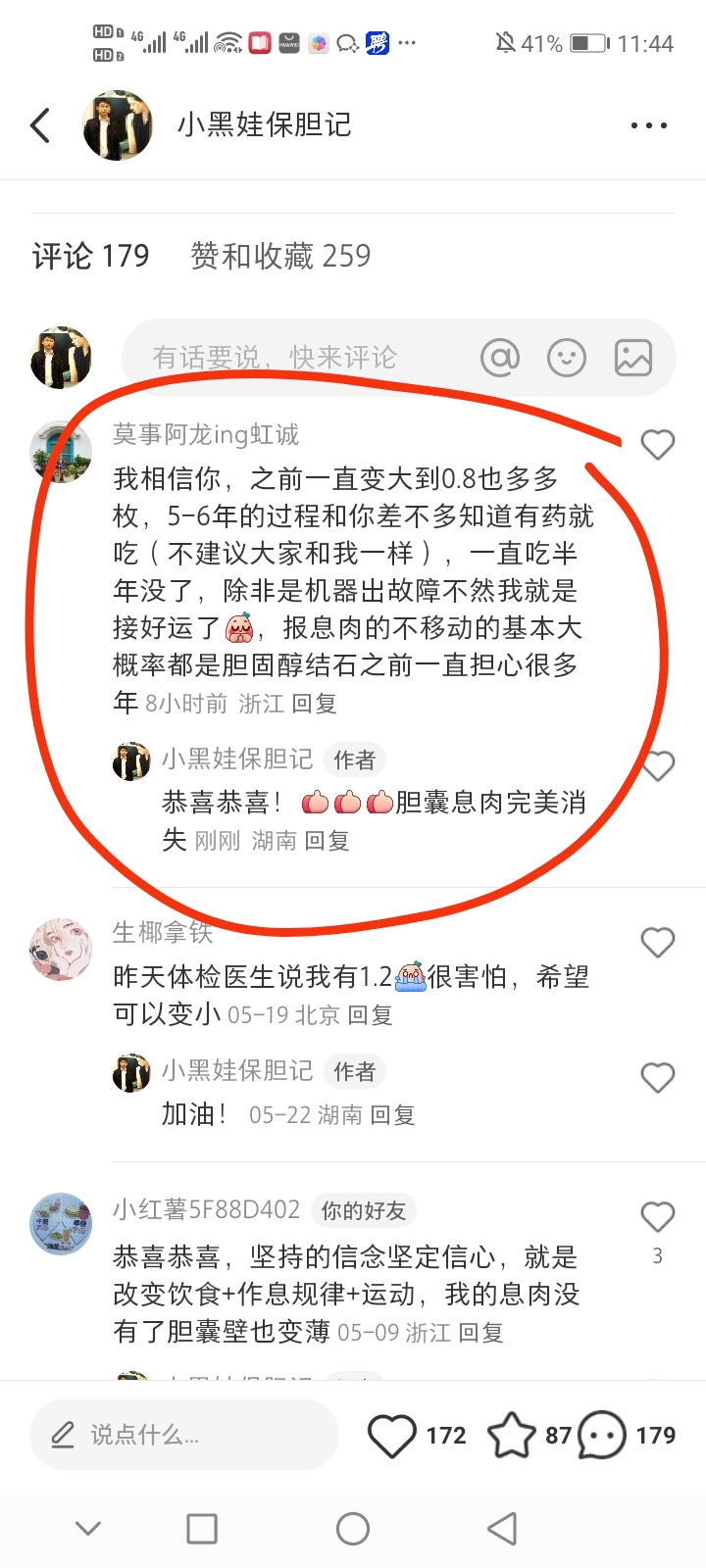Tap the 说点什么... field at the bottom

point(184,1435)
